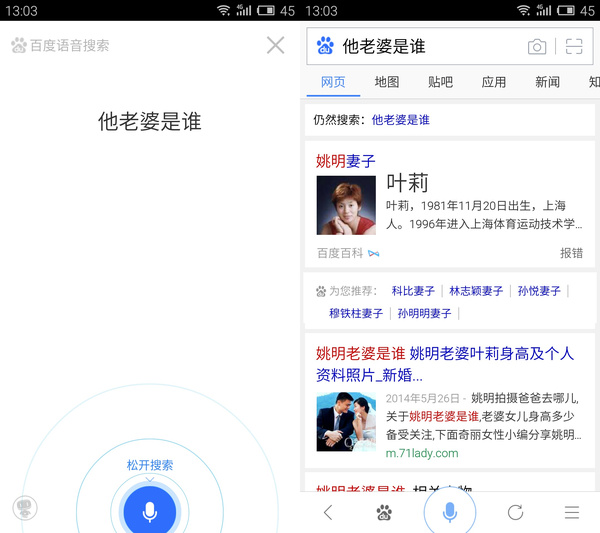Refresh the page from bottom toolbar
This screenshot has width=600, height=533.
coord(515,512)
